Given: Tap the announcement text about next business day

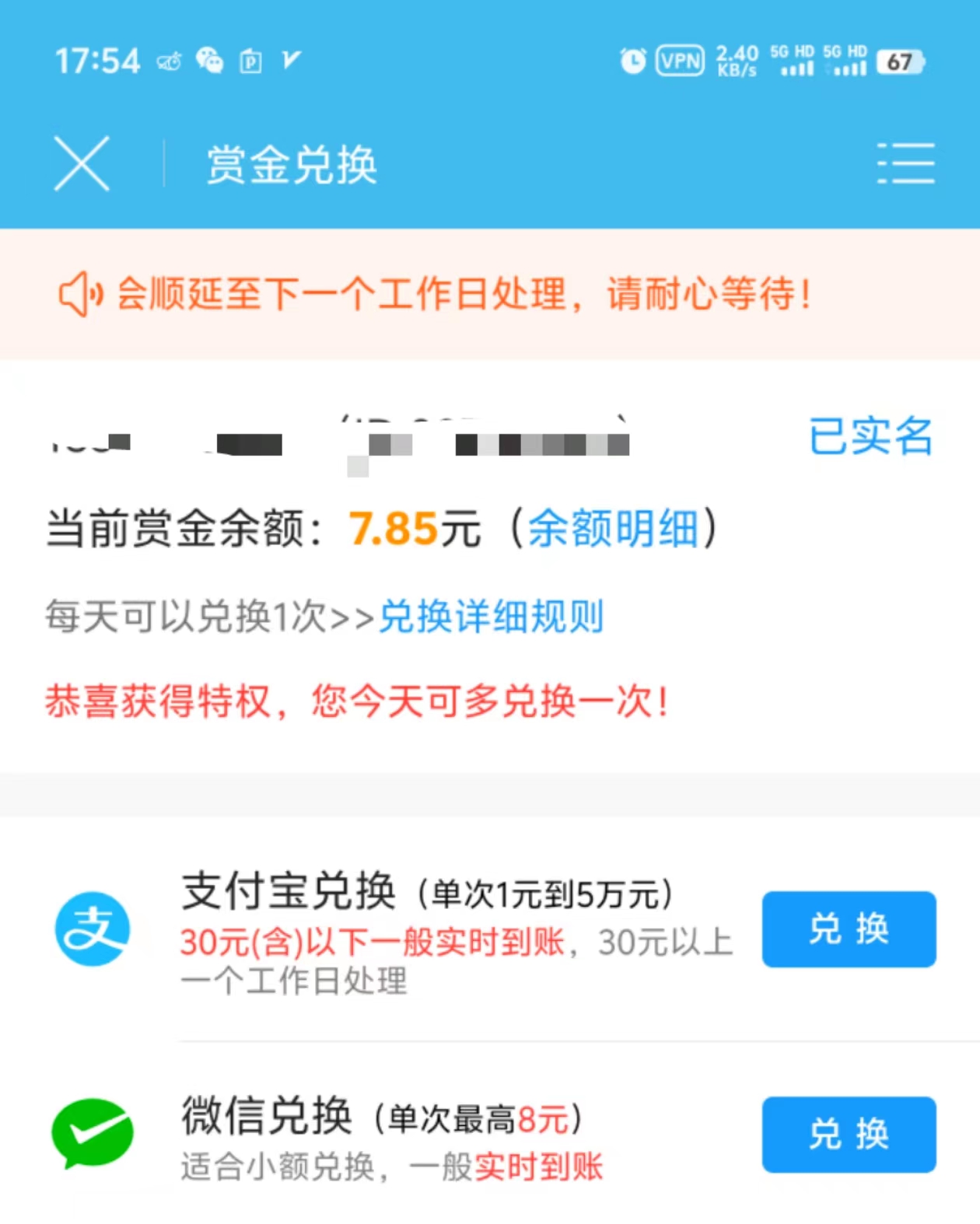Looking at the screenshot, I should (463, 295).
